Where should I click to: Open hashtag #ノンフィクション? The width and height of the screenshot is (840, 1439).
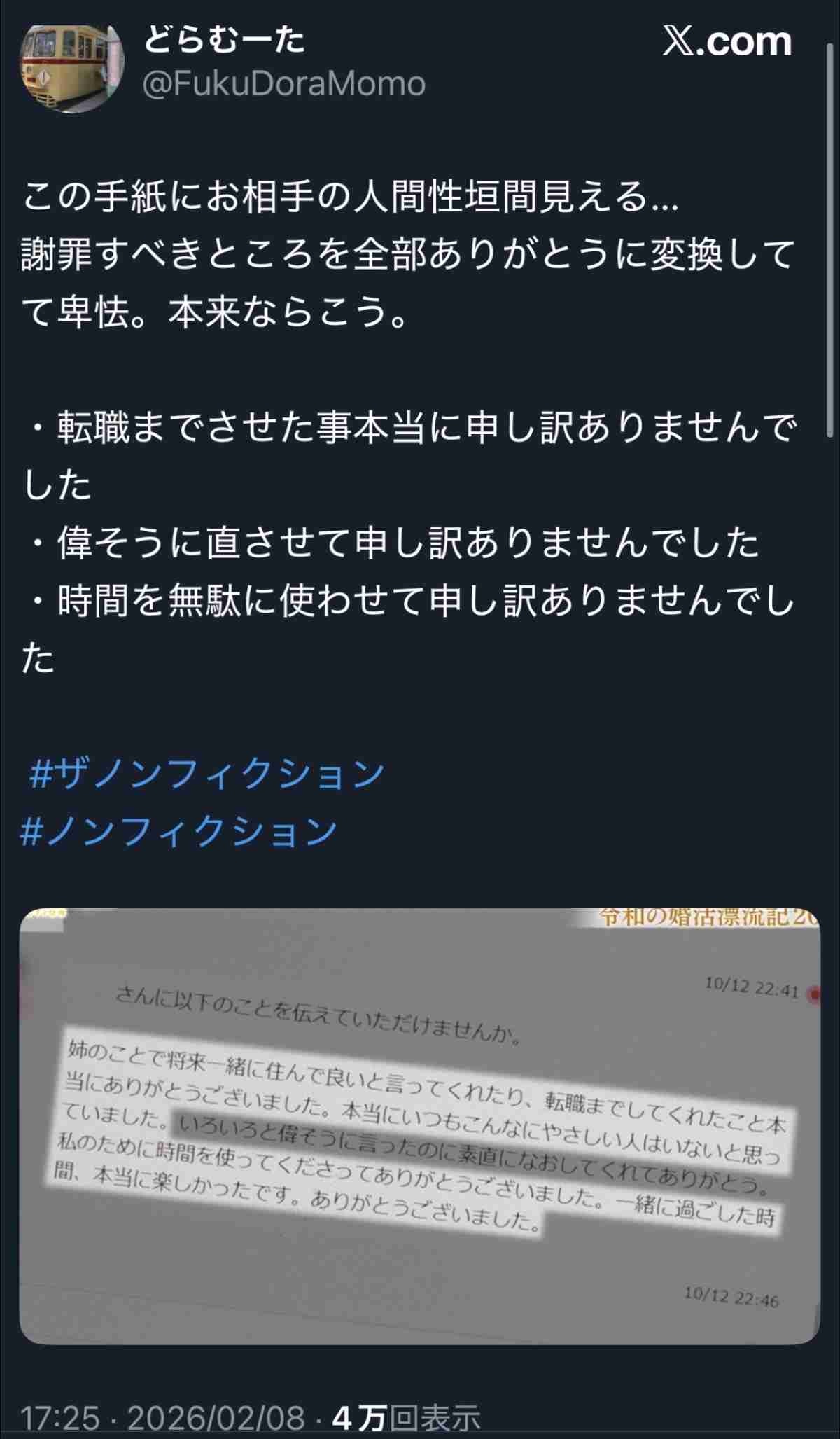[x=179, y=831]
